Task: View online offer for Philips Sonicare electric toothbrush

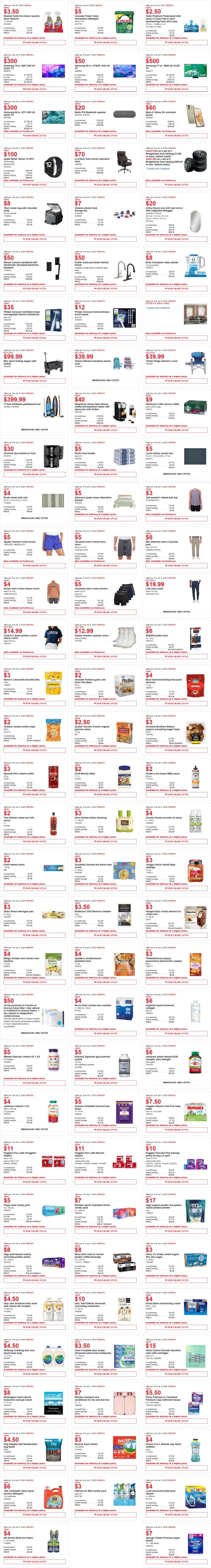Action: tap(35, 338)
